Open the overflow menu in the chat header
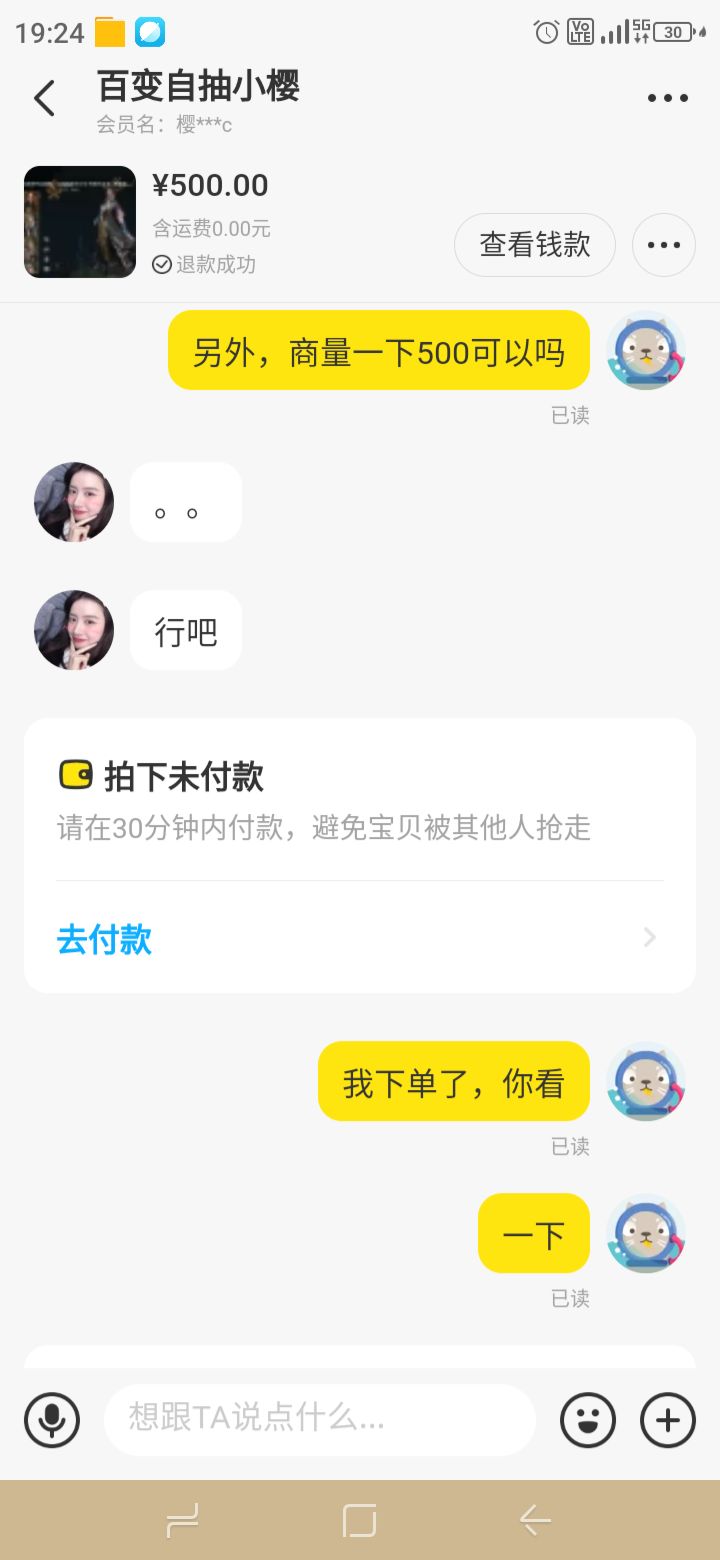The height and width of the screenshot is (1560, 720). pyautogui.click(x=667, y=98)
